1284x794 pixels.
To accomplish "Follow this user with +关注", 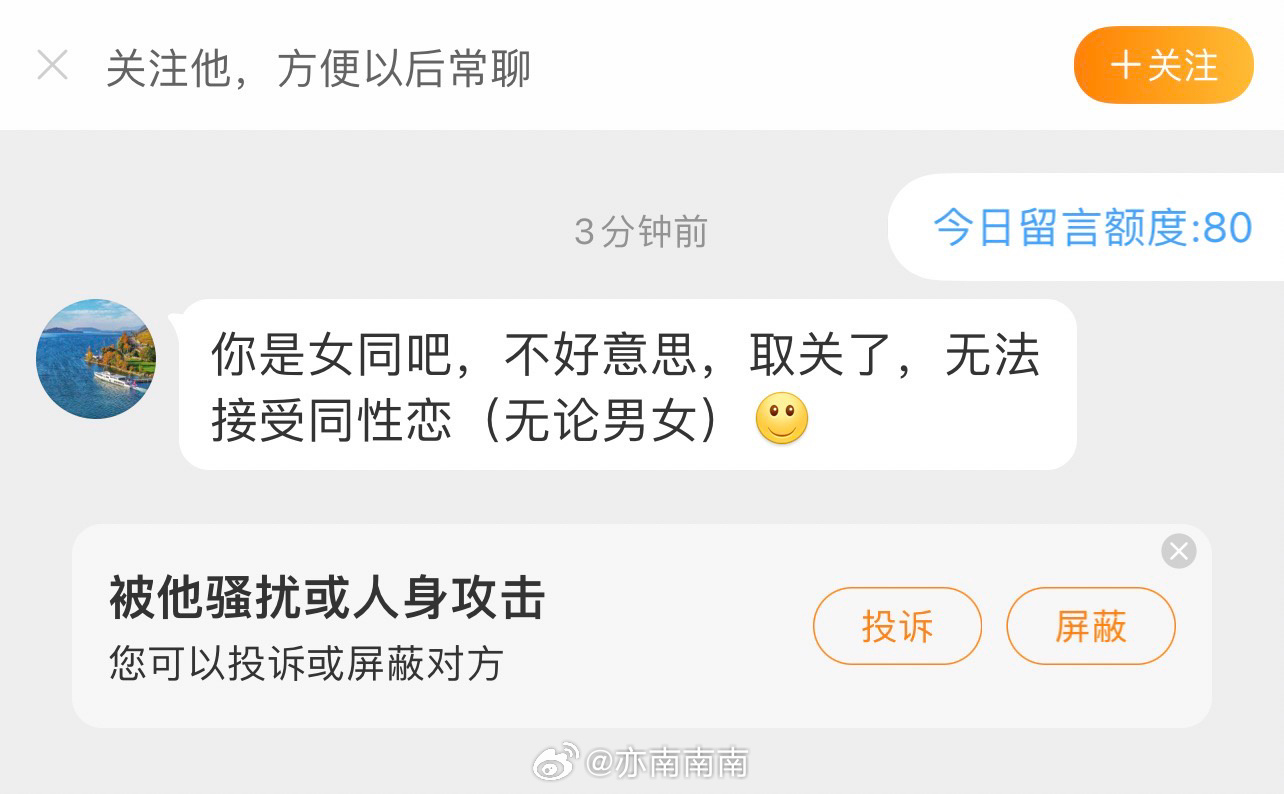I will (x=1163, y=66).
